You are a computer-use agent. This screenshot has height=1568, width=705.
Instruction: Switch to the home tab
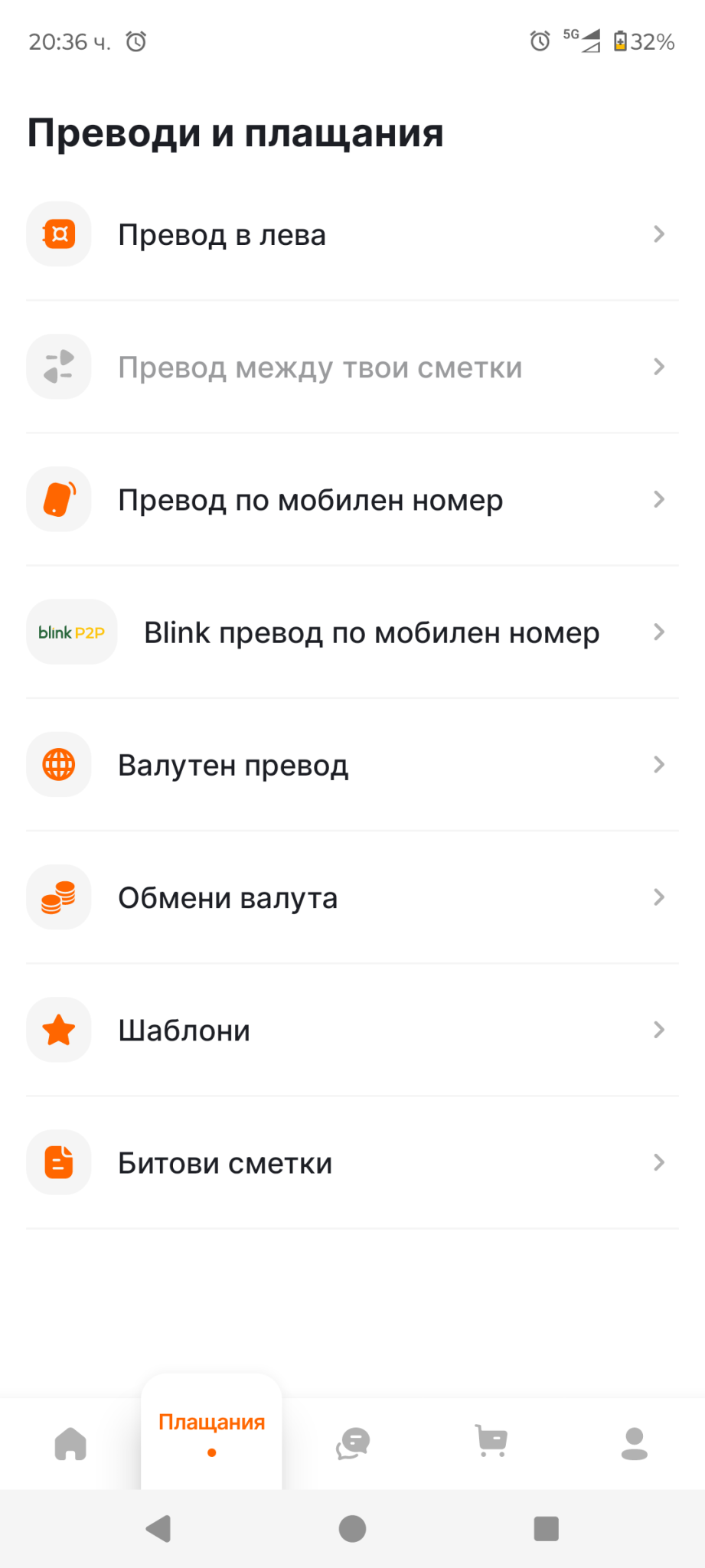coord(70,1444)
